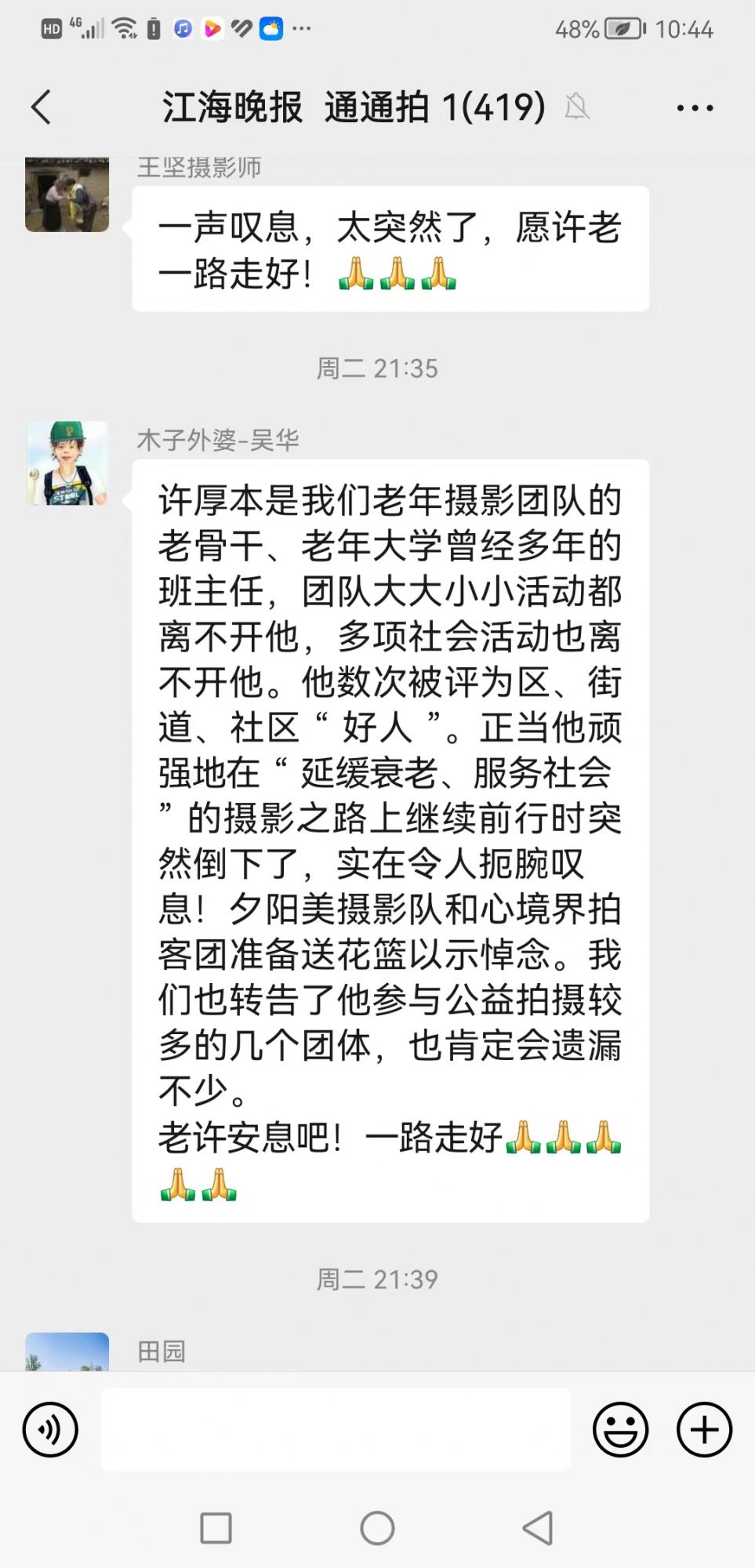Open 王坚摄影师's profile avatar
The height and width of the screenshot is (1568, 755).
pos(67,194)
